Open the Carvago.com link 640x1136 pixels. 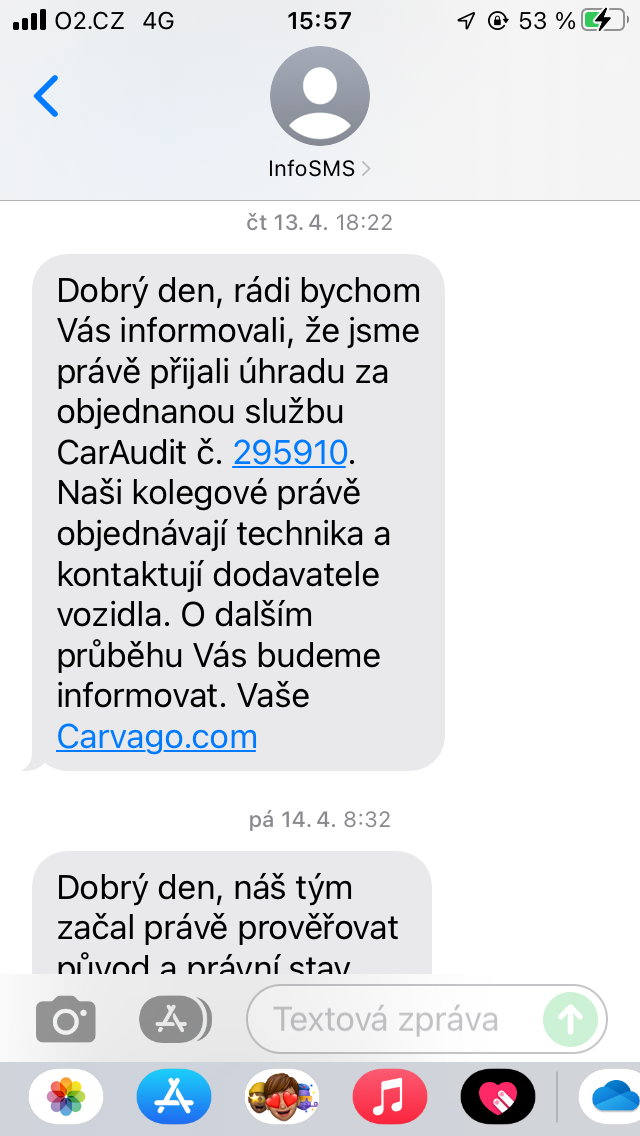pos(157,736)
